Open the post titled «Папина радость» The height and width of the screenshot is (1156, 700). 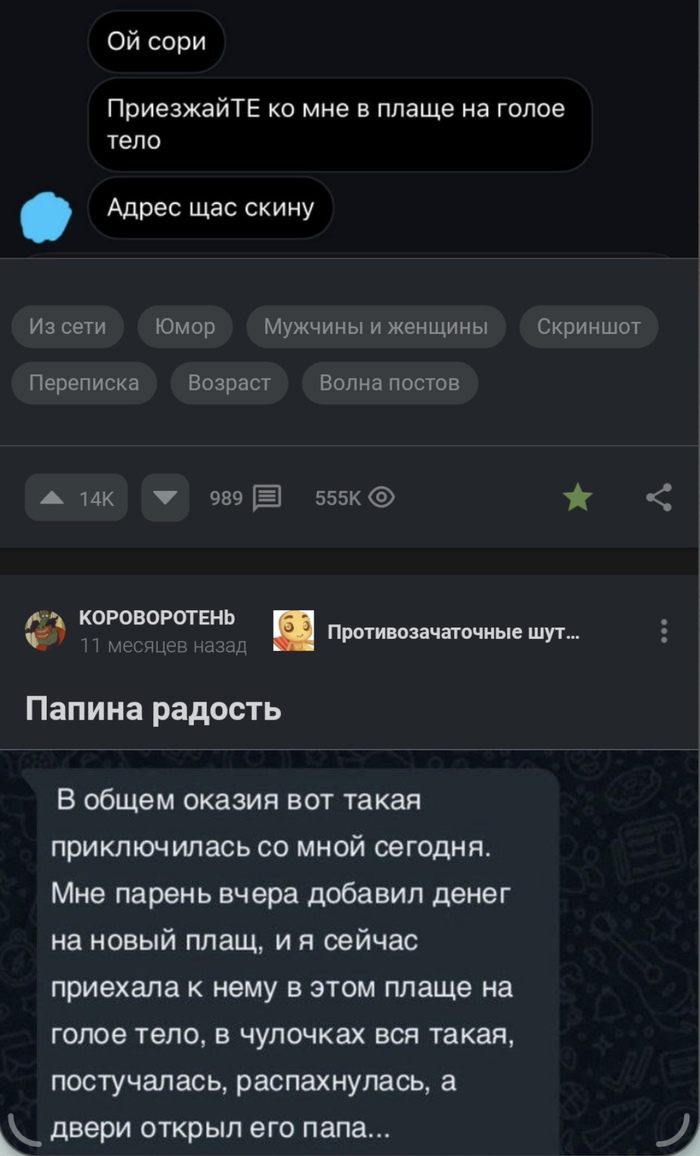pos(153,709)
